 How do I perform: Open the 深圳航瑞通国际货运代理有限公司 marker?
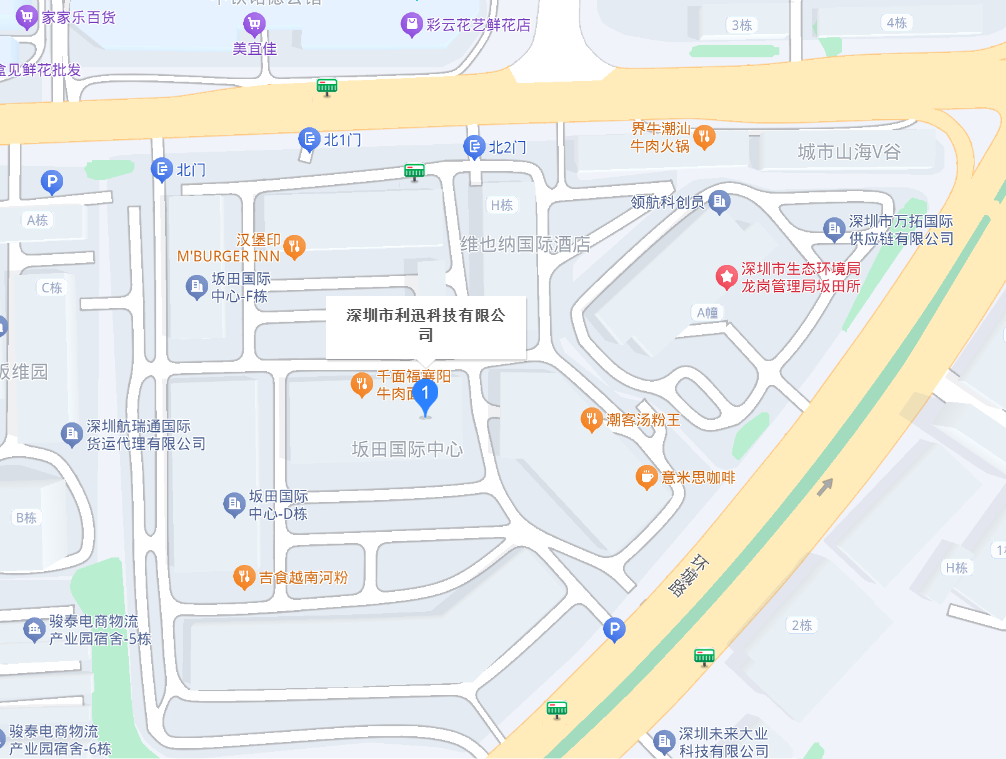point(71,434)
